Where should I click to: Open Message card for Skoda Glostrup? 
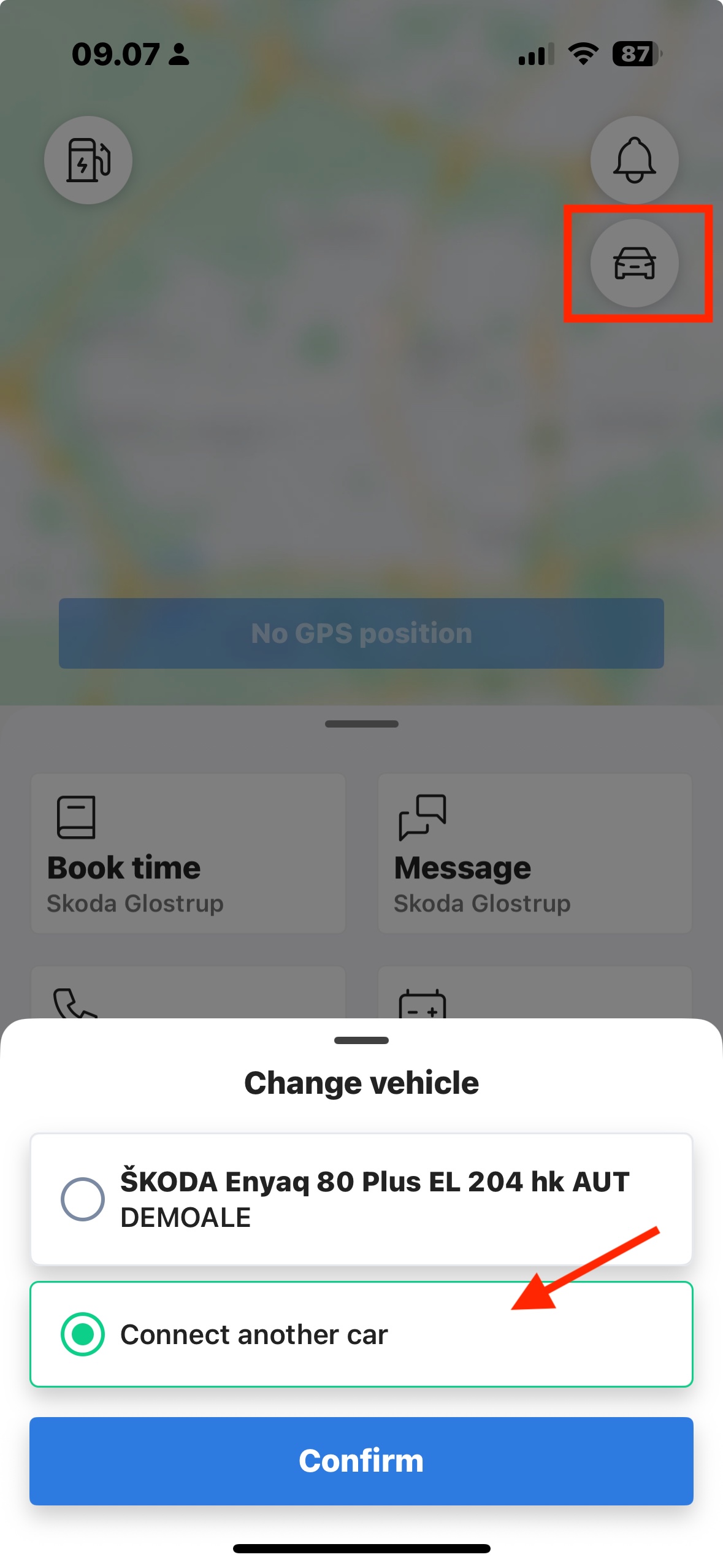click(x=535, y=853)
